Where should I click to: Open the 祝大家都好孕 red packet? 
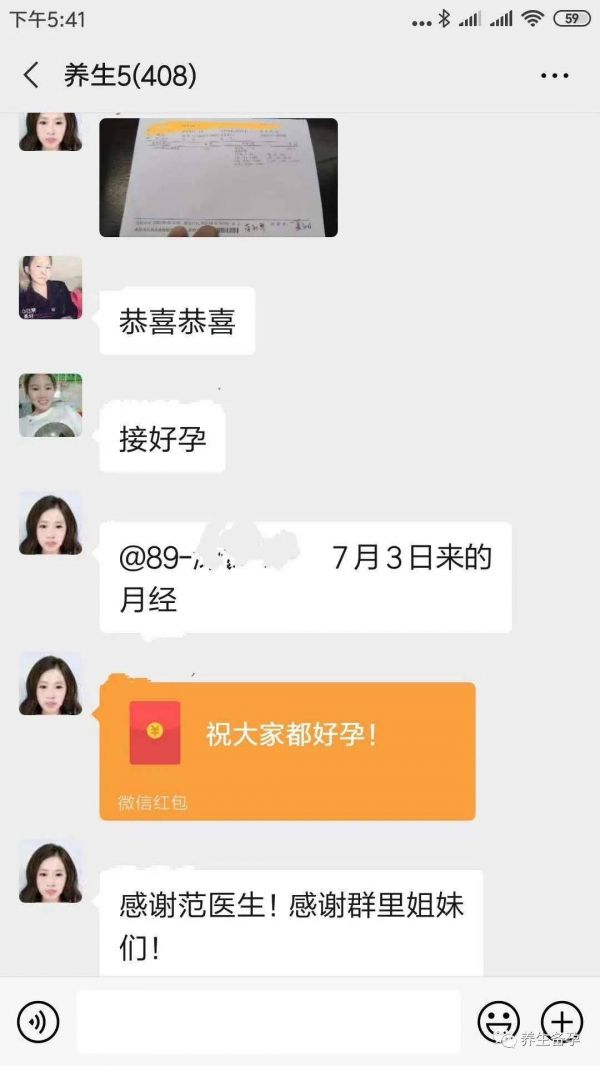[x=287, y=750]
